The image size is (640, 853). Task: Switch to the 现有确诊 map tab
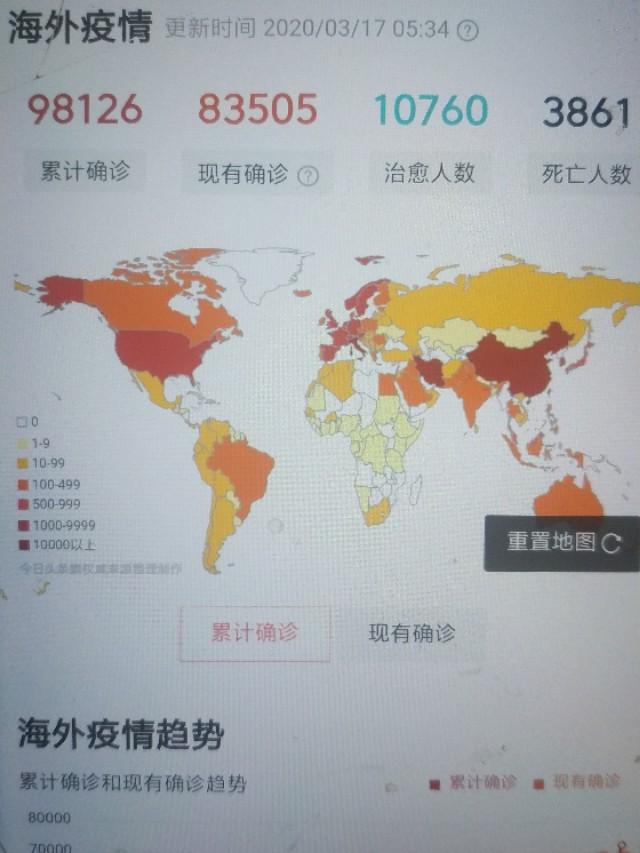click(x=411, y=633)
